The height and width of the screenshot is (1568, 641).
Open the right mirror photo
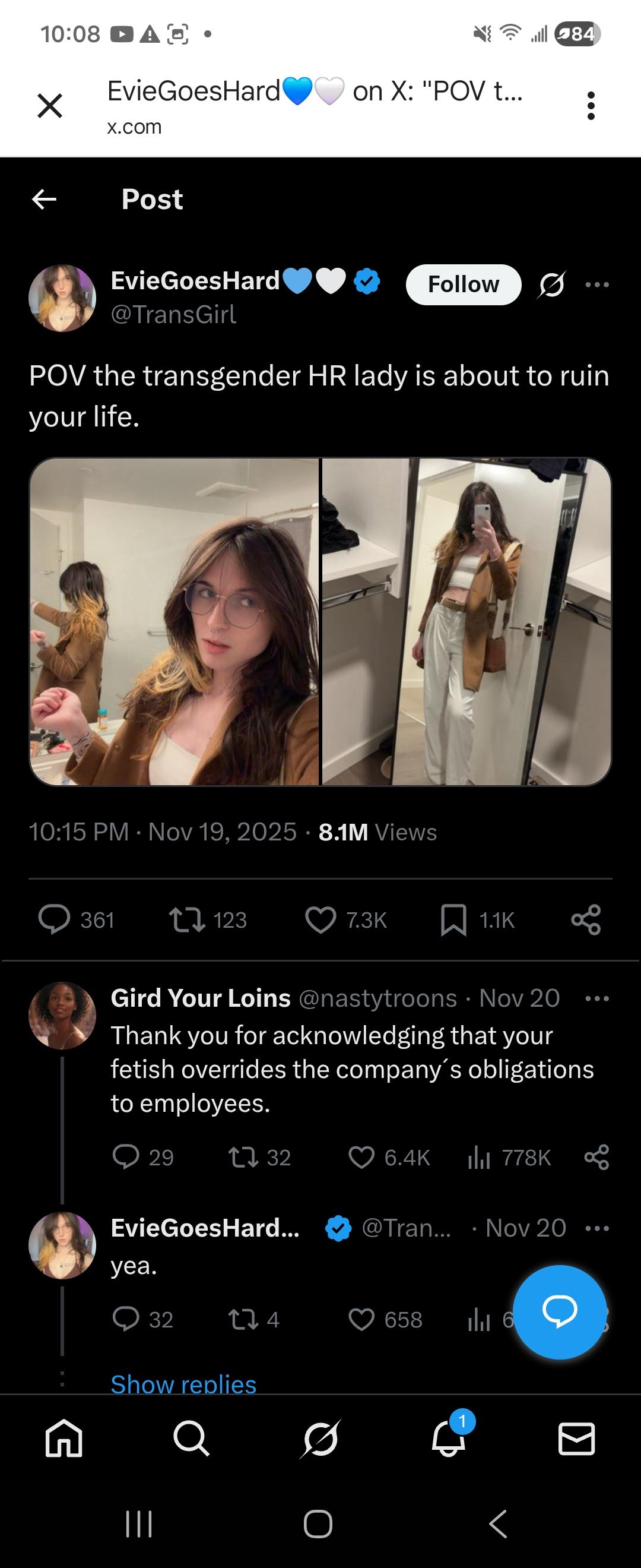point(466,621)
